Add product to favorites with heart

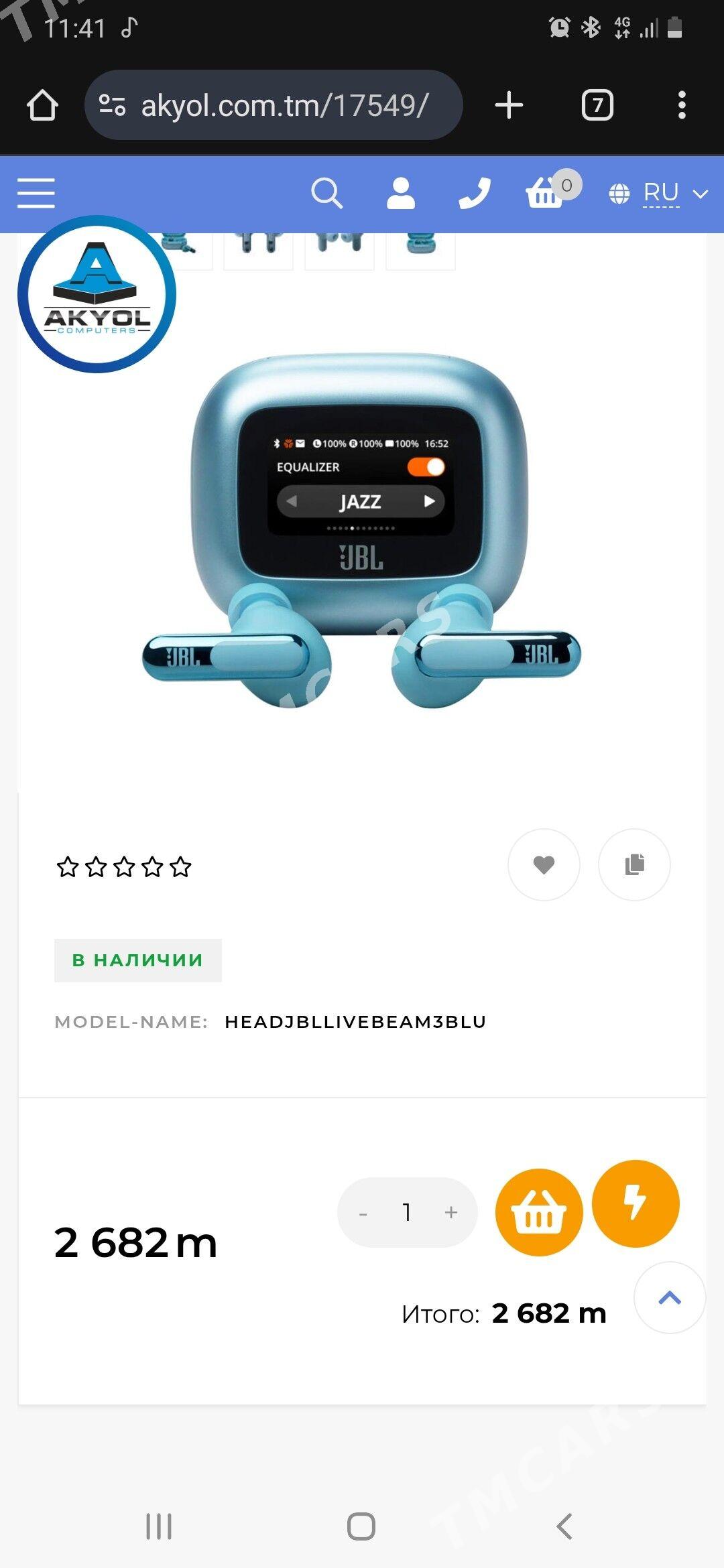544,864
